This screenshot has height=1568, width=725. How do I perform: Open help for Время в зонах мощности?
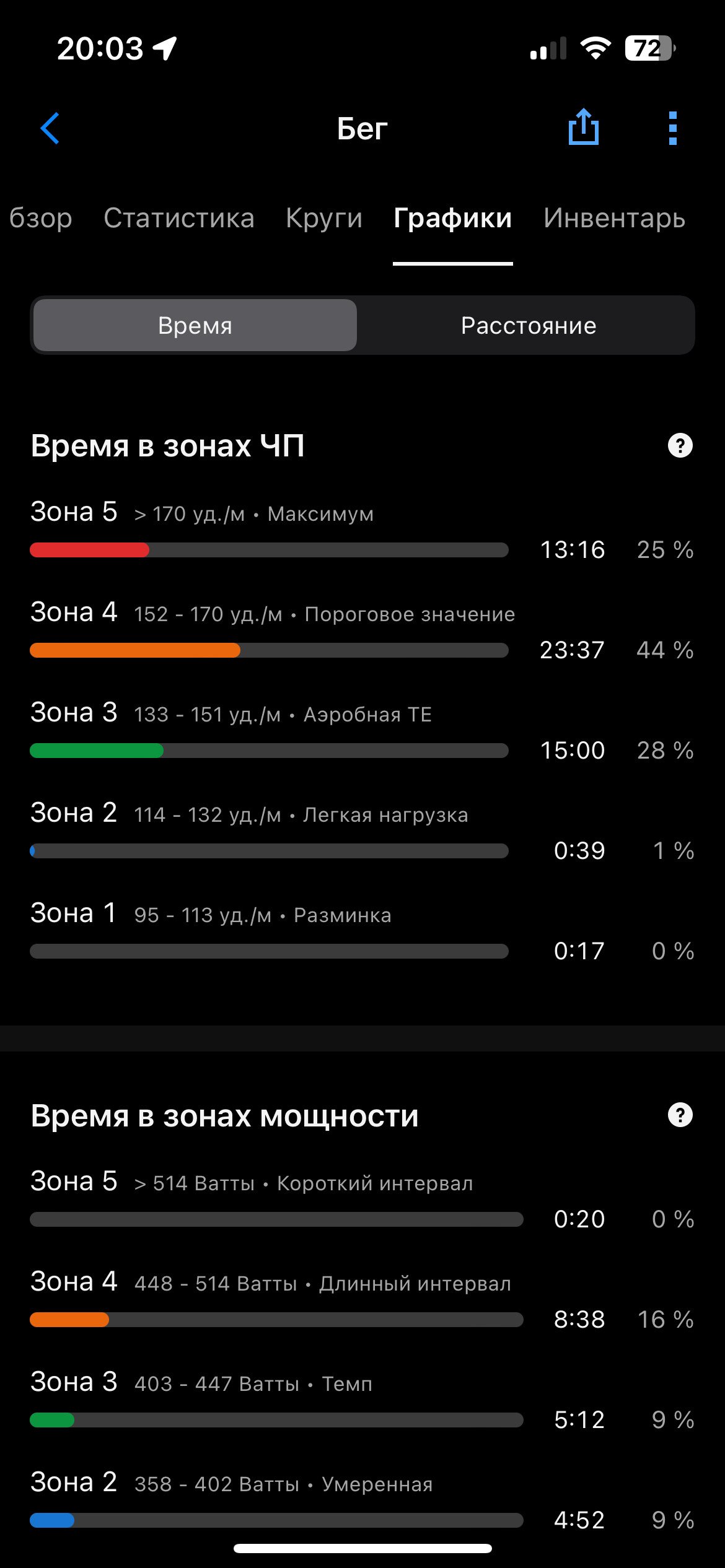(680, 1115)
